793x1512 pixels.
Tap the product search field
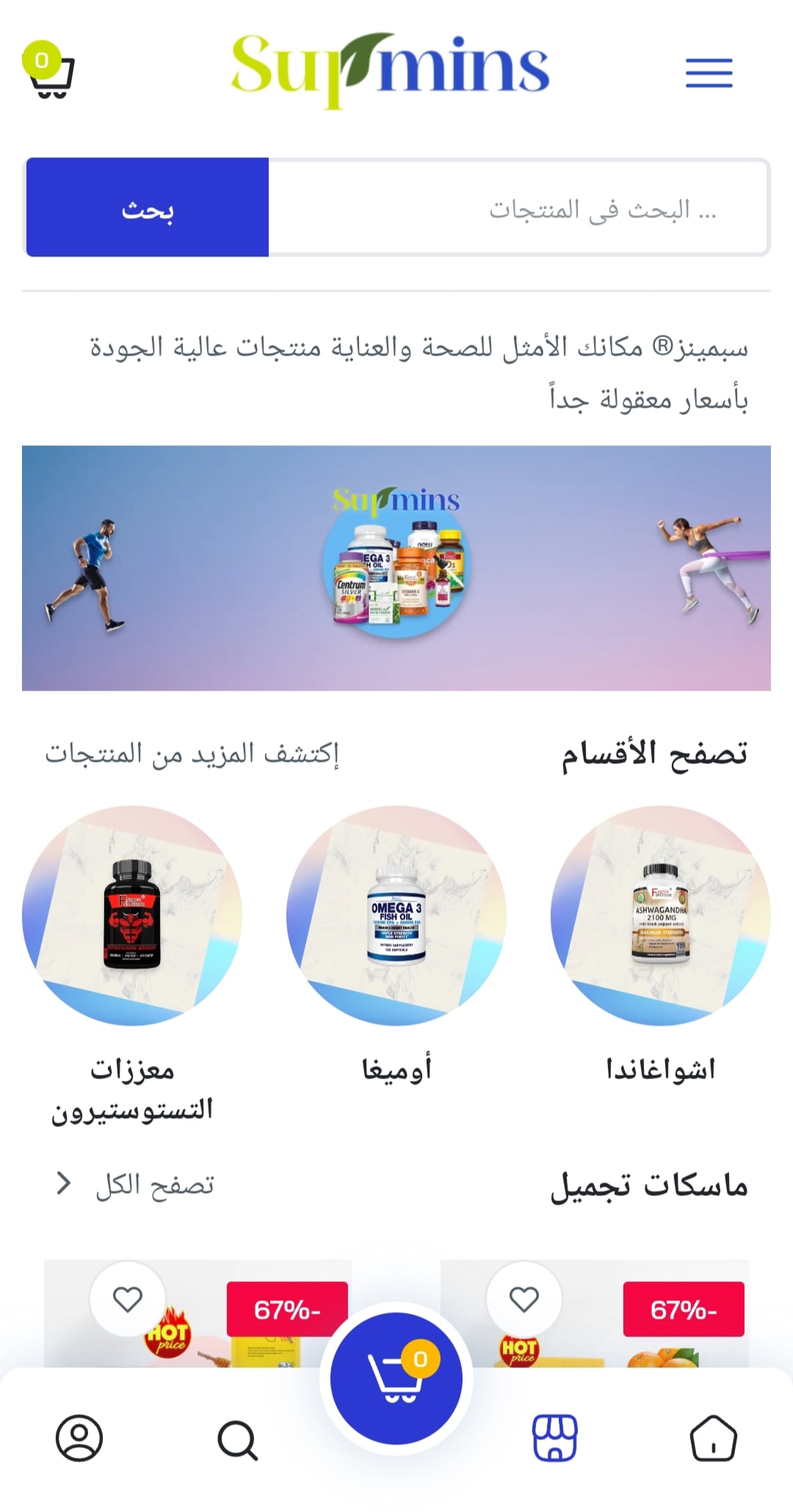(x=518, y=208)
